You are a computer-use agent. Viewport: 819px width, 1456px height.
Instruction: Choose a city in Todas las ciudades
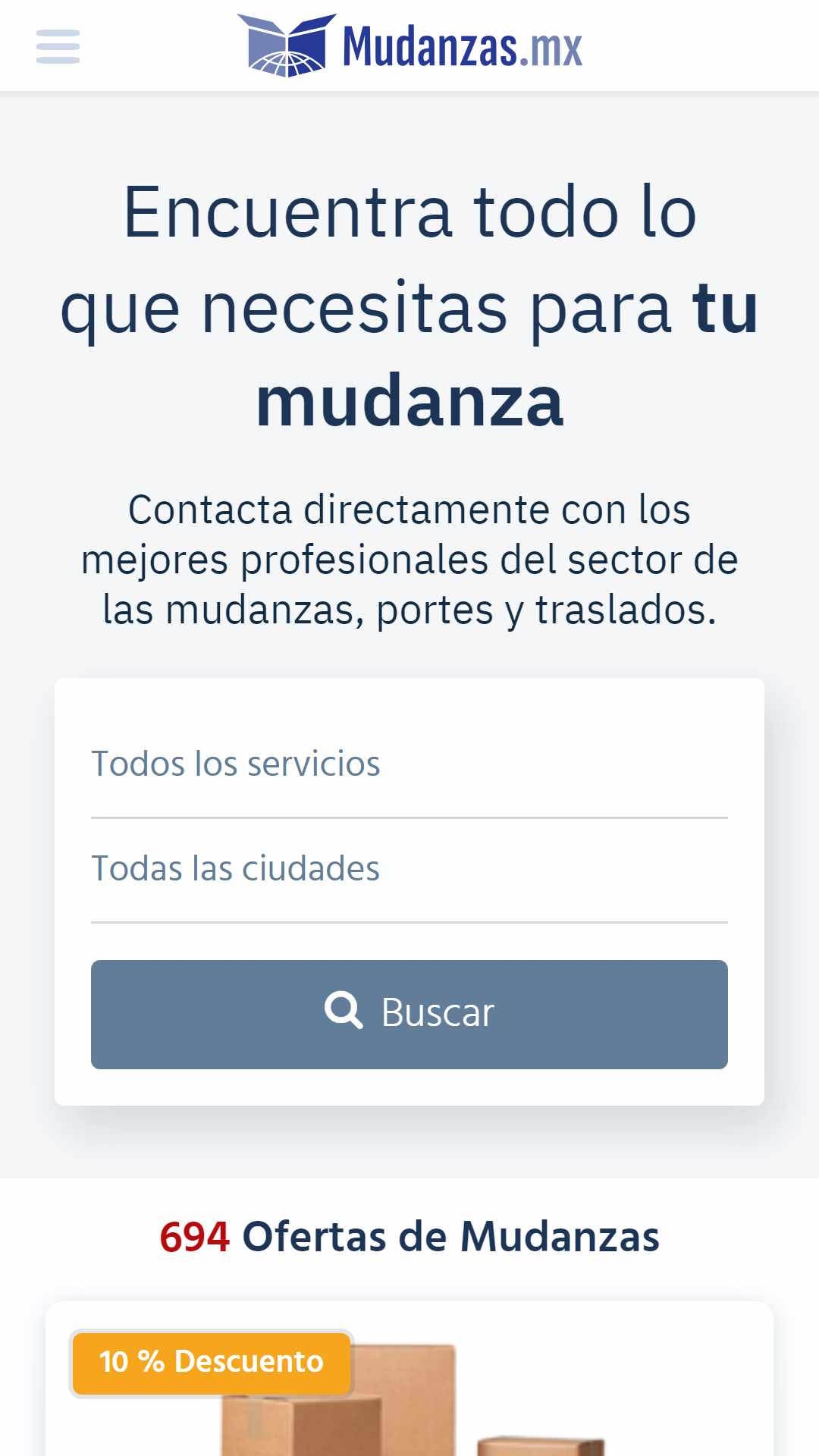coord(409,870)
